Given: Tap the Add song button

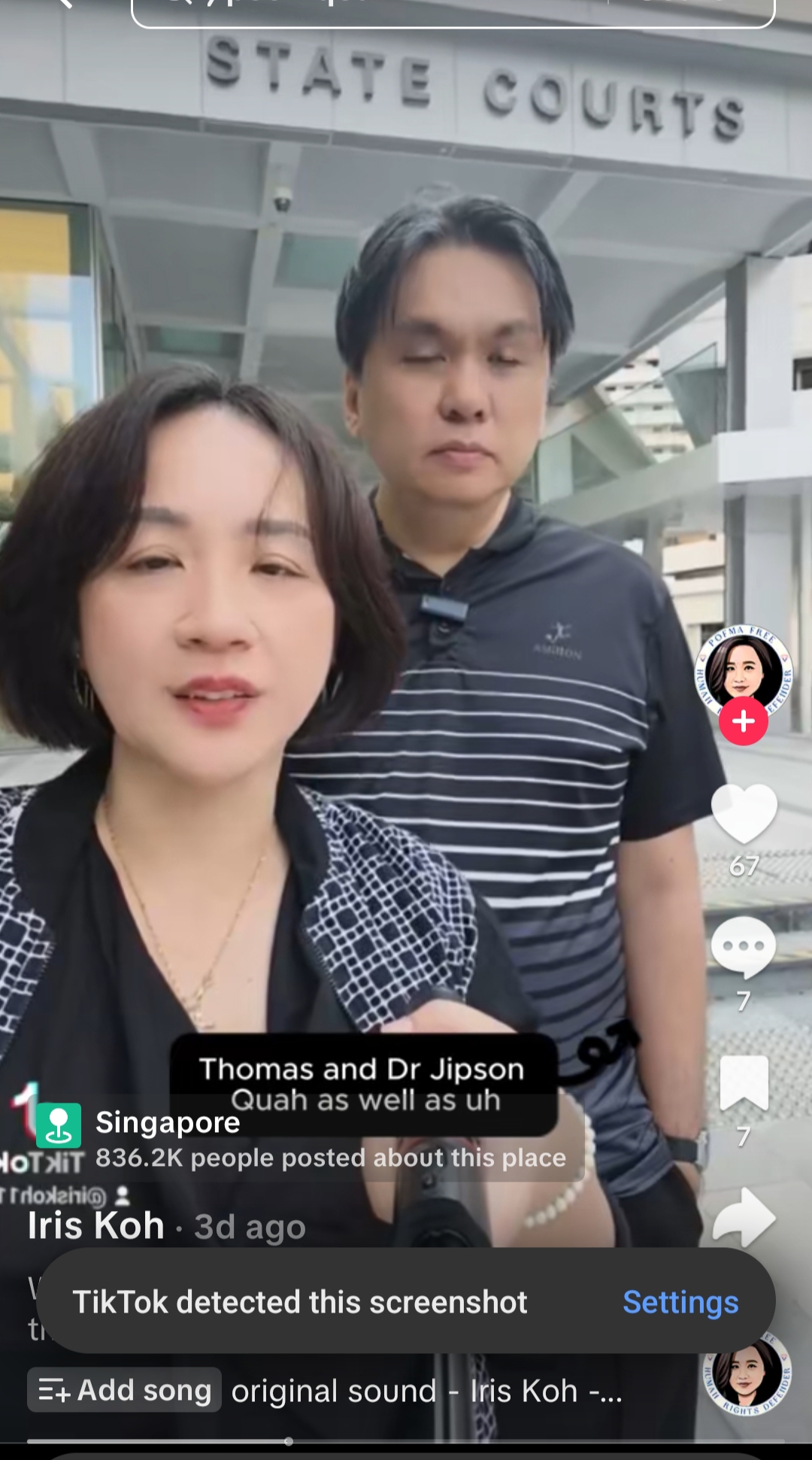Looking at the screenshot, I should coord(125,1391).
